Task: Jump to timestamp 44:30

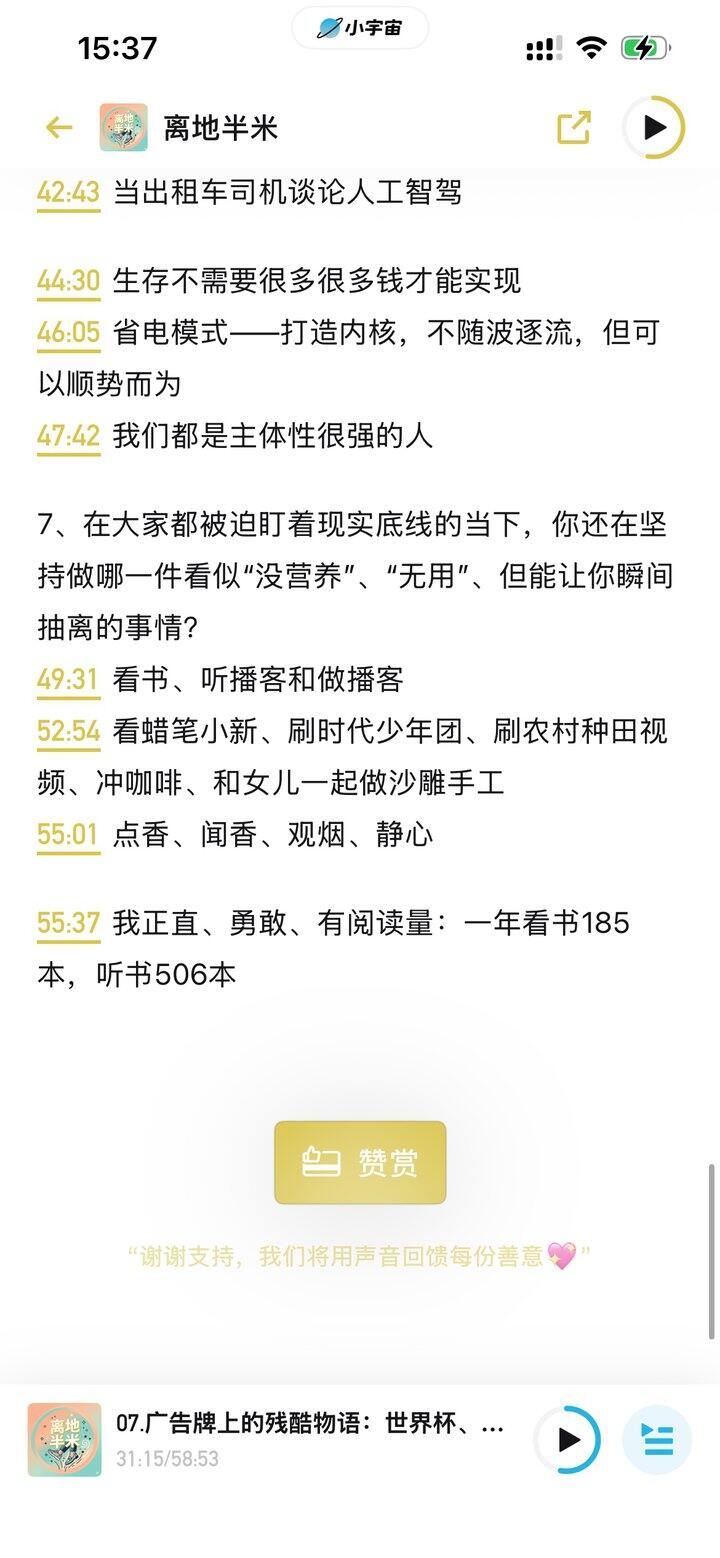Action: pyautogui.click(x=68, y=281)
